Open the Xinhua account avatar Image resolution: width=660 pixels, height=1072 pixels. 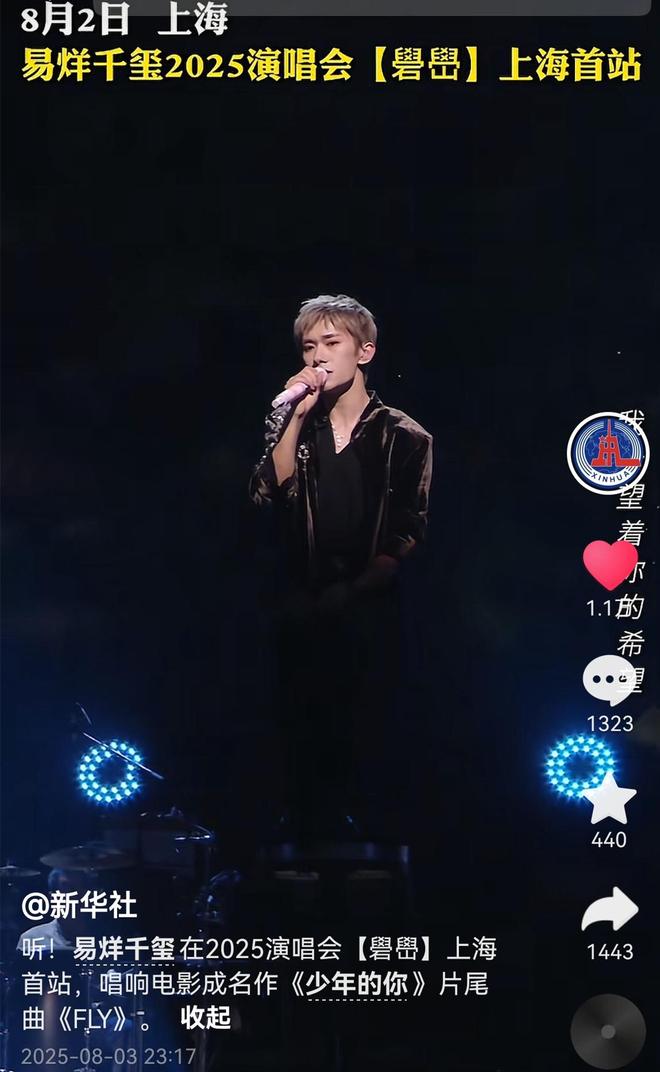pyautogui.click(x=607, y=453)
